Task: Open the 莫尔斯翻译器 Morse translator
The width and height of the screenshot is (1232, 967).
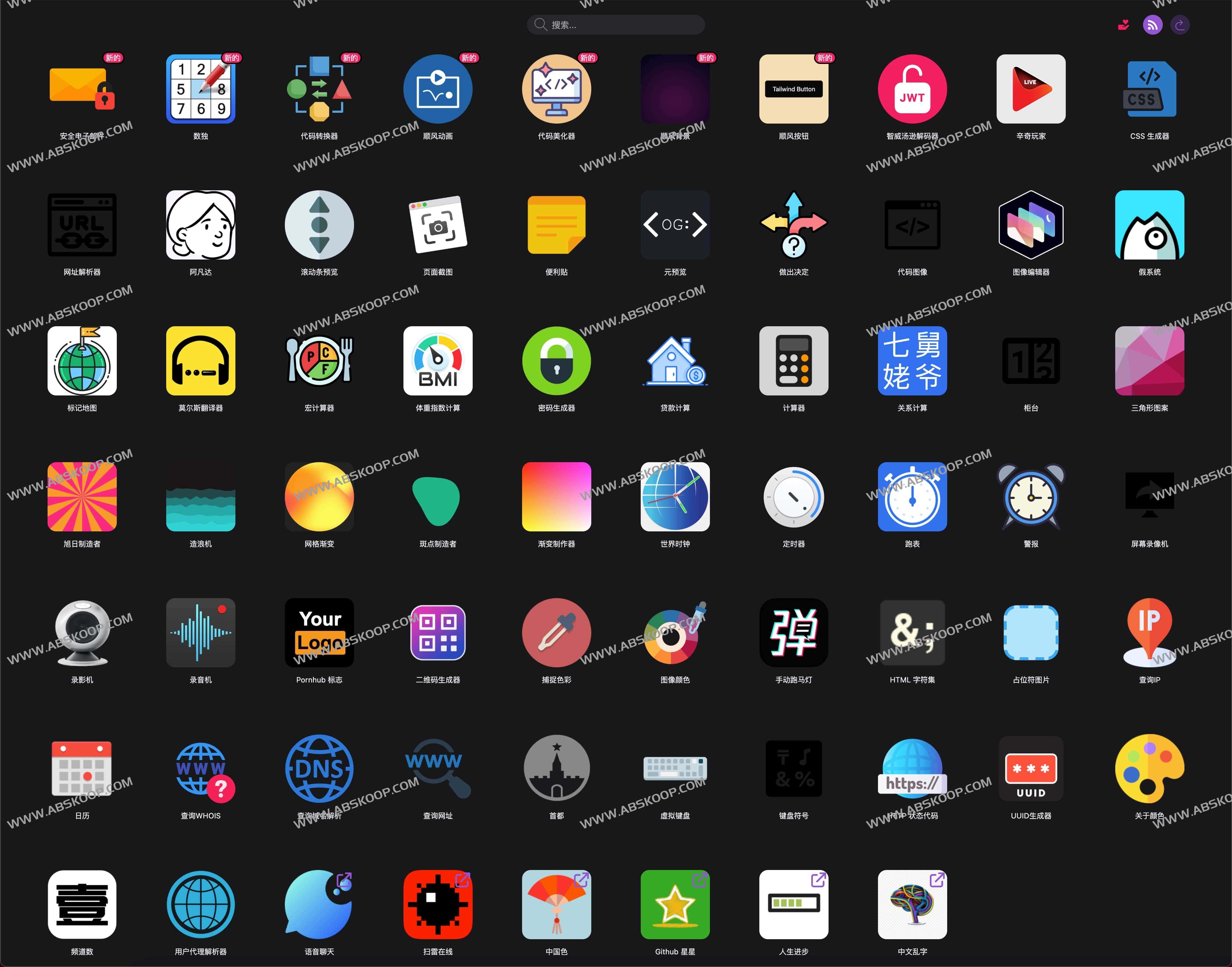Action: click(x=200, y=361)
